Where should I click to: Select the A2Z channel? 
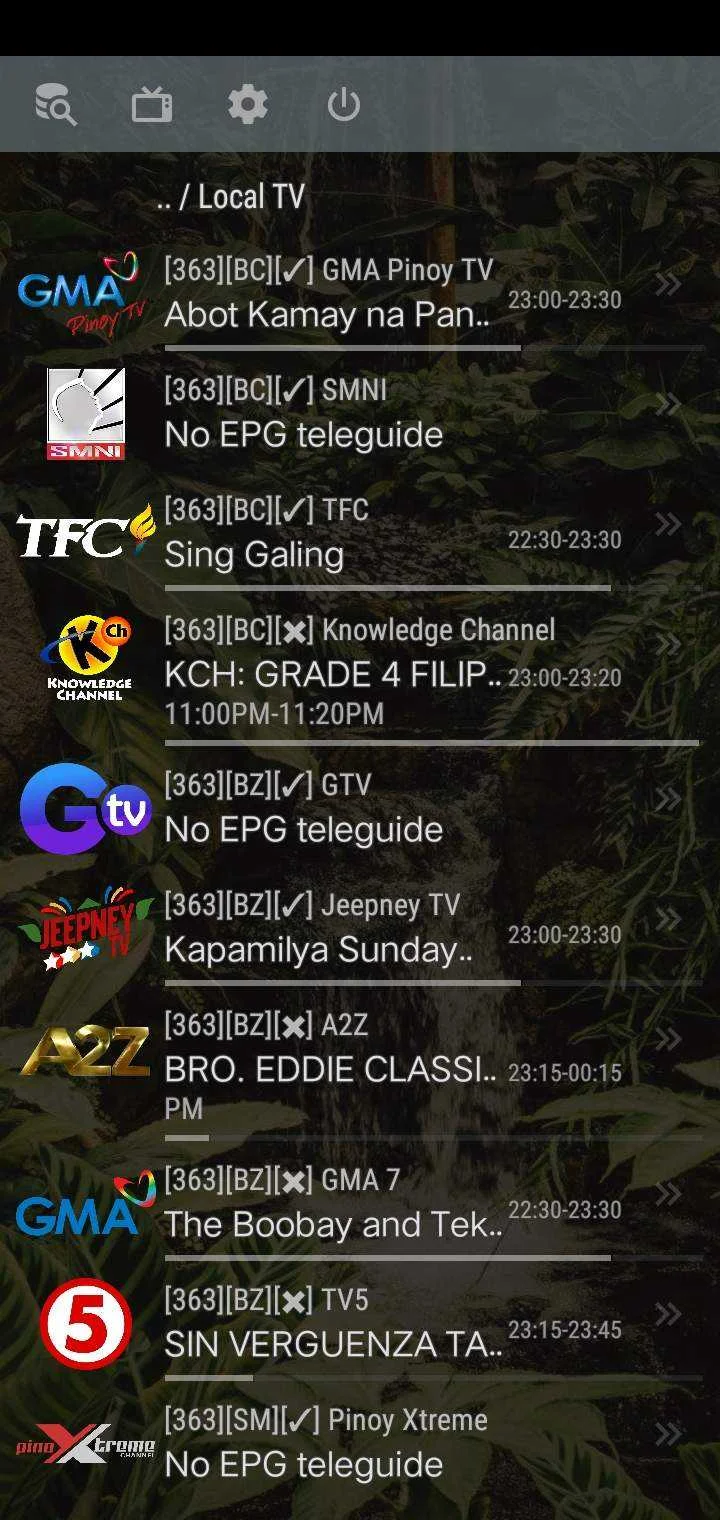pos(360,1066)
